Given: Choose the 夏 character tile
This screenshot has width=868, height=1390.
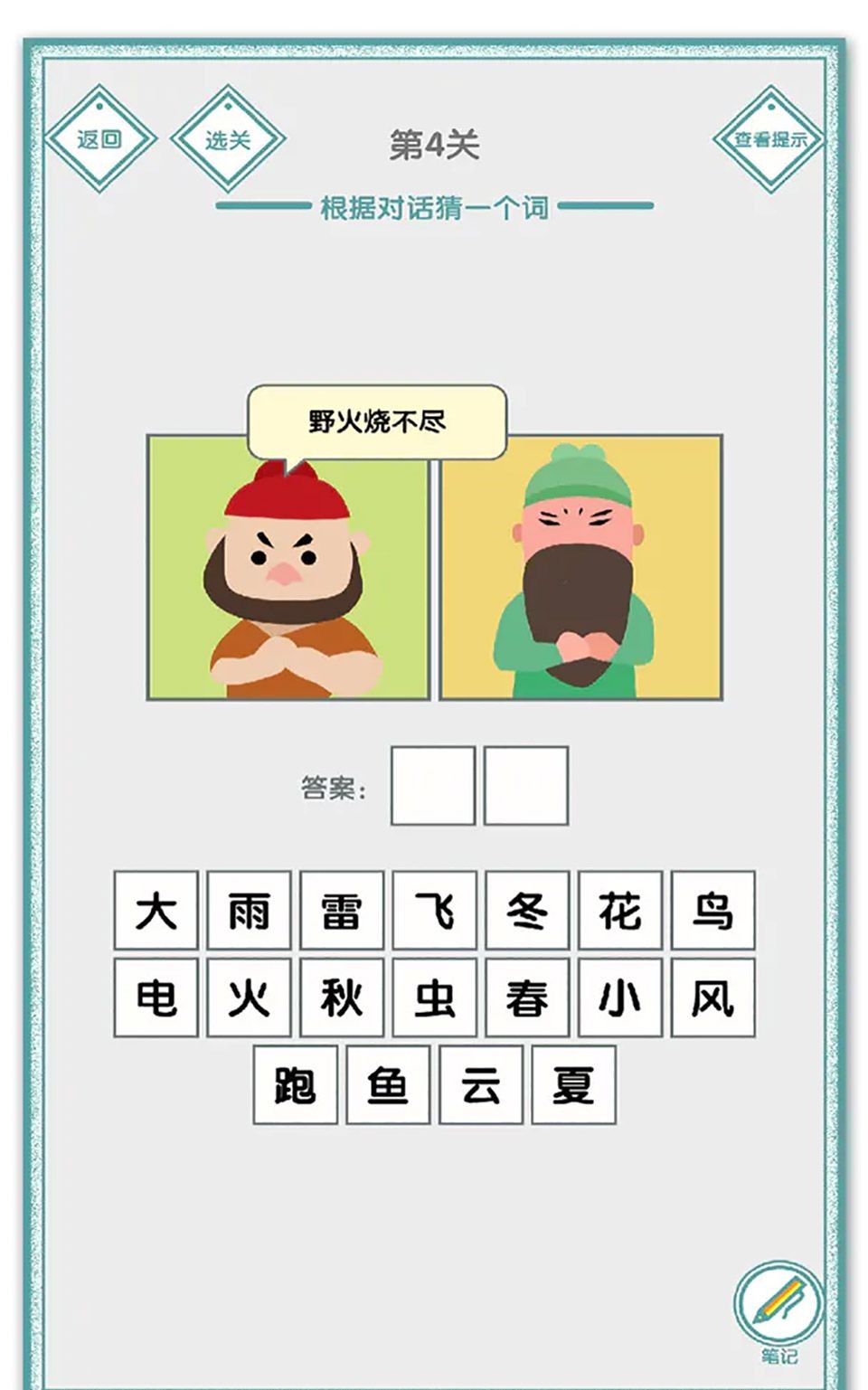Looking at the screenshot, I should [573, 1085].
